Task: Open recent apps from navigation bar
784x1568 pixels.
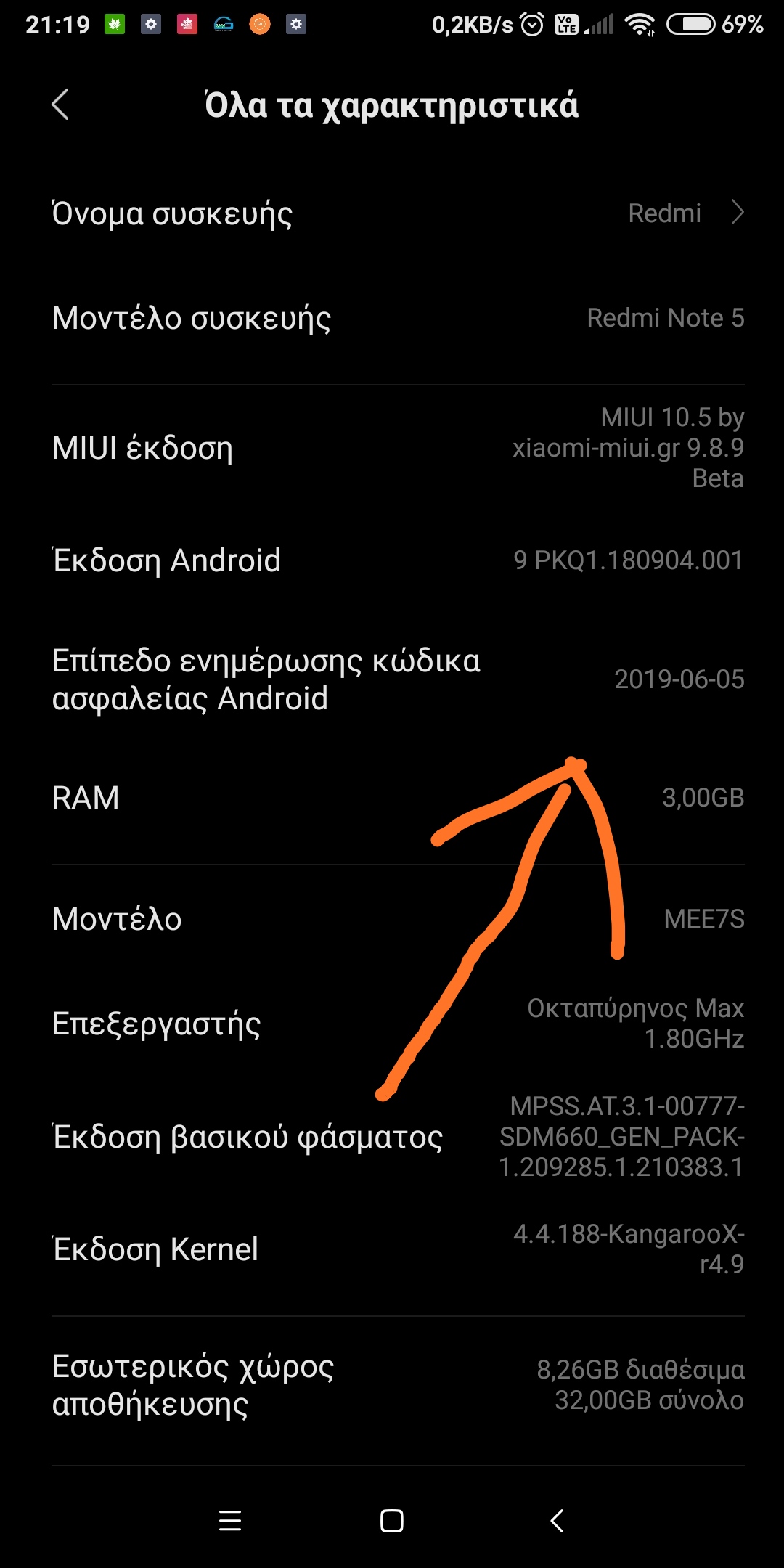Action: [230, 1520]
